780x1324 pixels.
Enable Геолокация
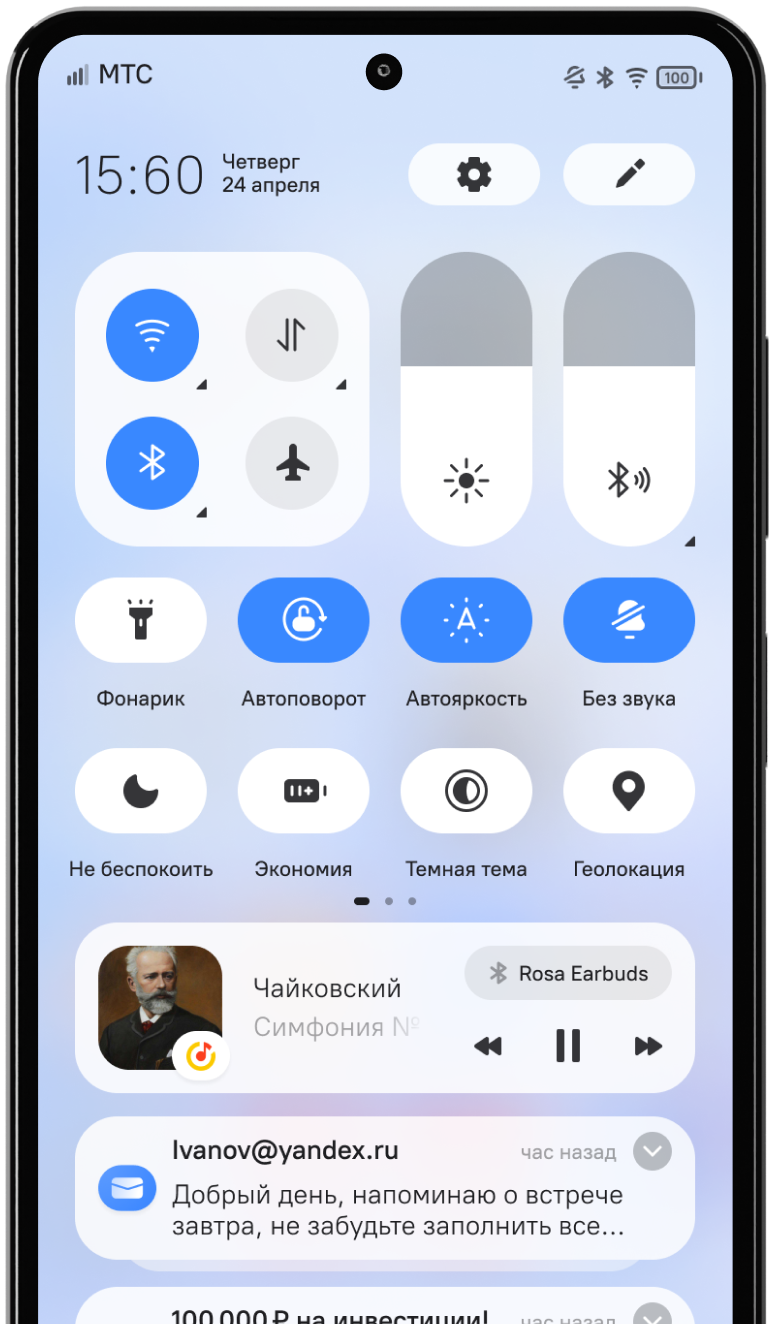pos(628,791)
